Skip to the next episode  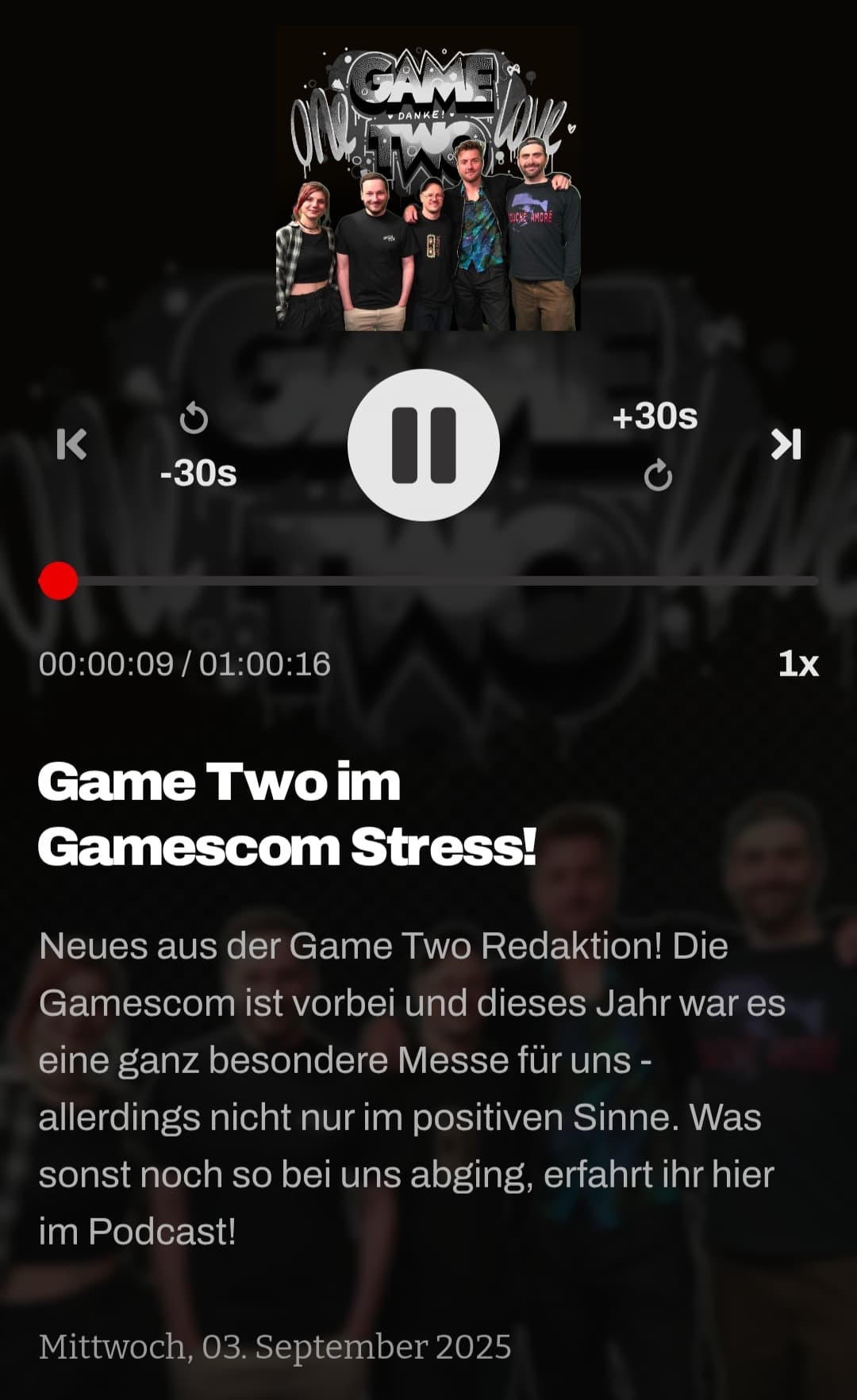pyautogui.click(x=786, y=444)
